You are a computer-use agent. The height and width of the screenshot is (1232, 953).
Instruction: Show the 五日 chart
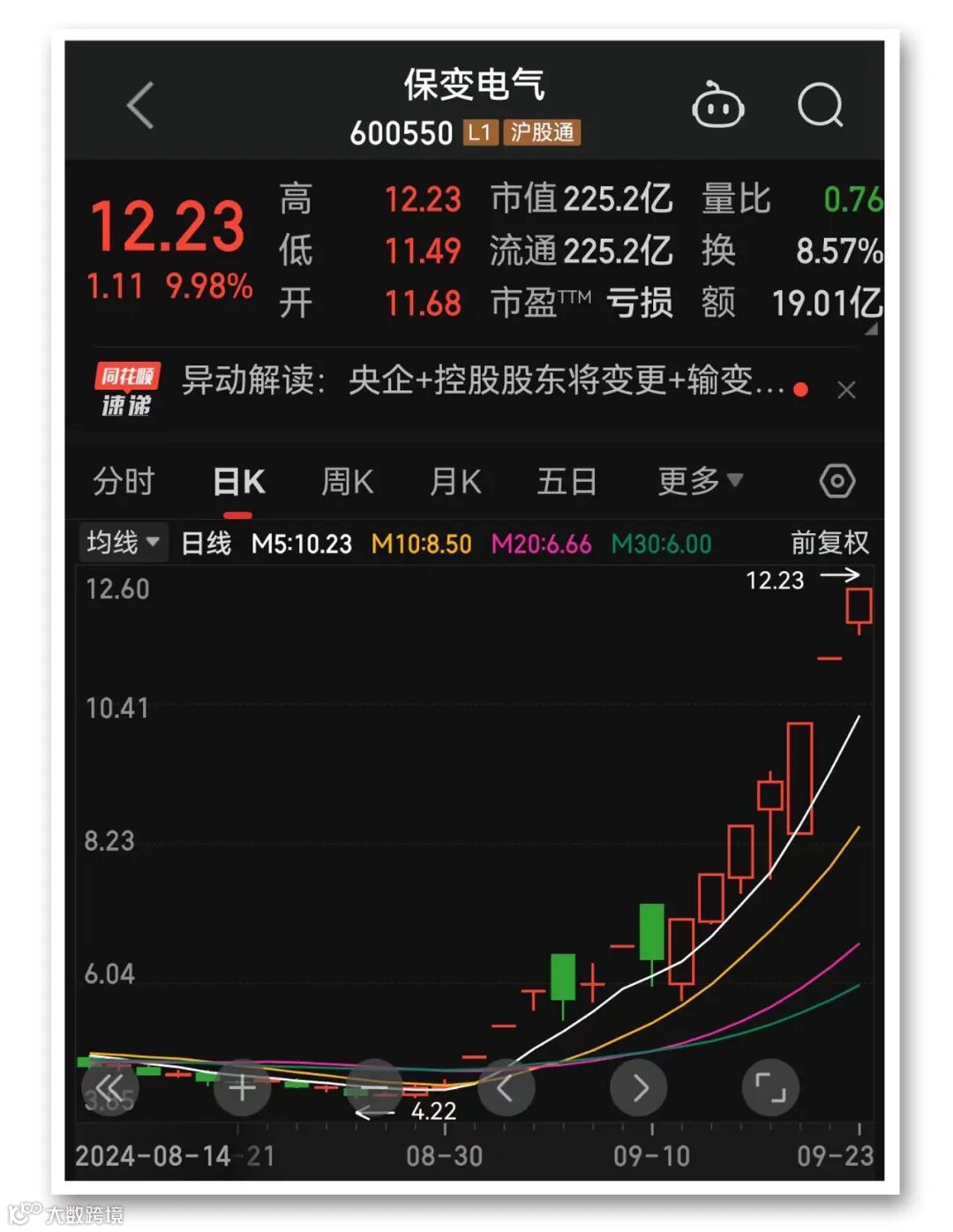point(567,482)
